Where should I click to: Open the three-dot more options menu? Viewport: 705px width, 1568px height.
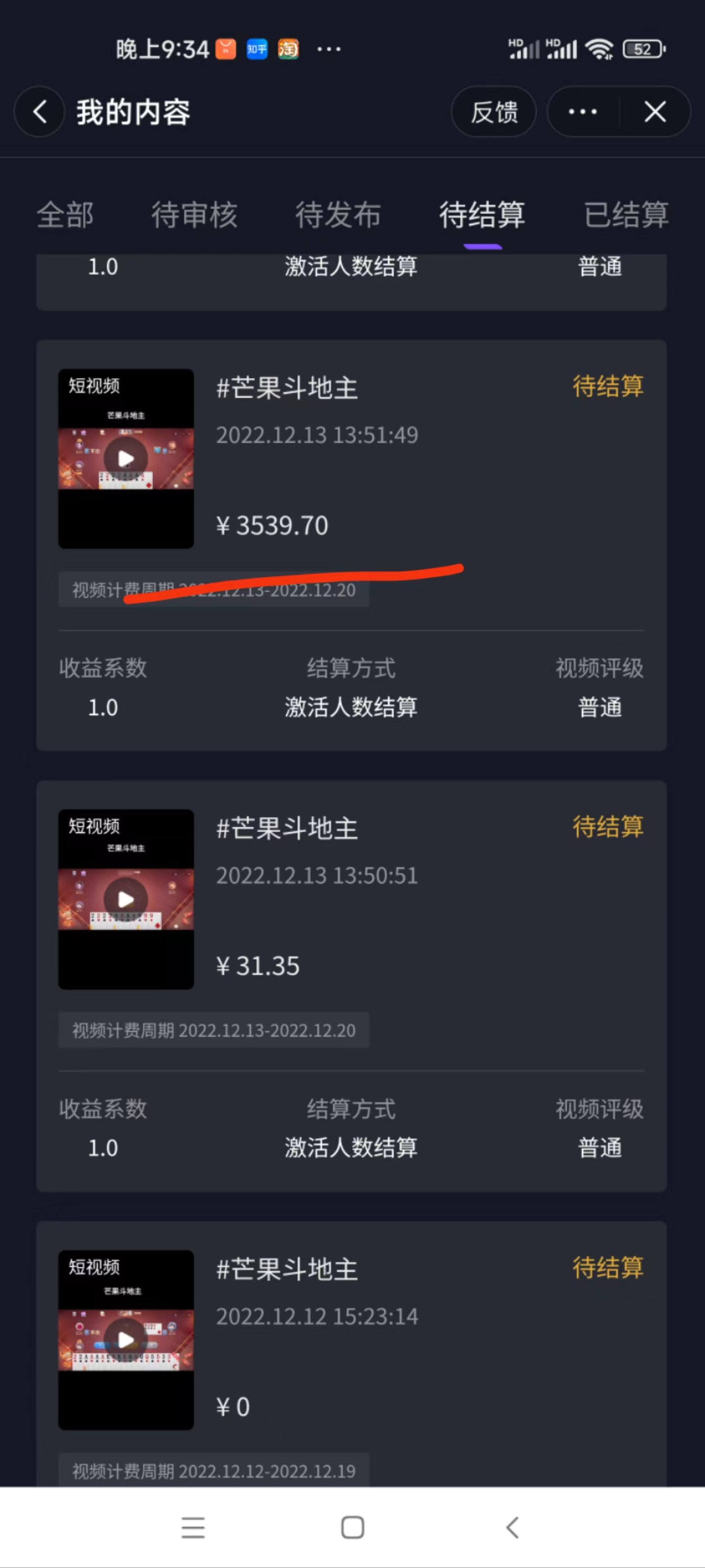click(582, 112)
